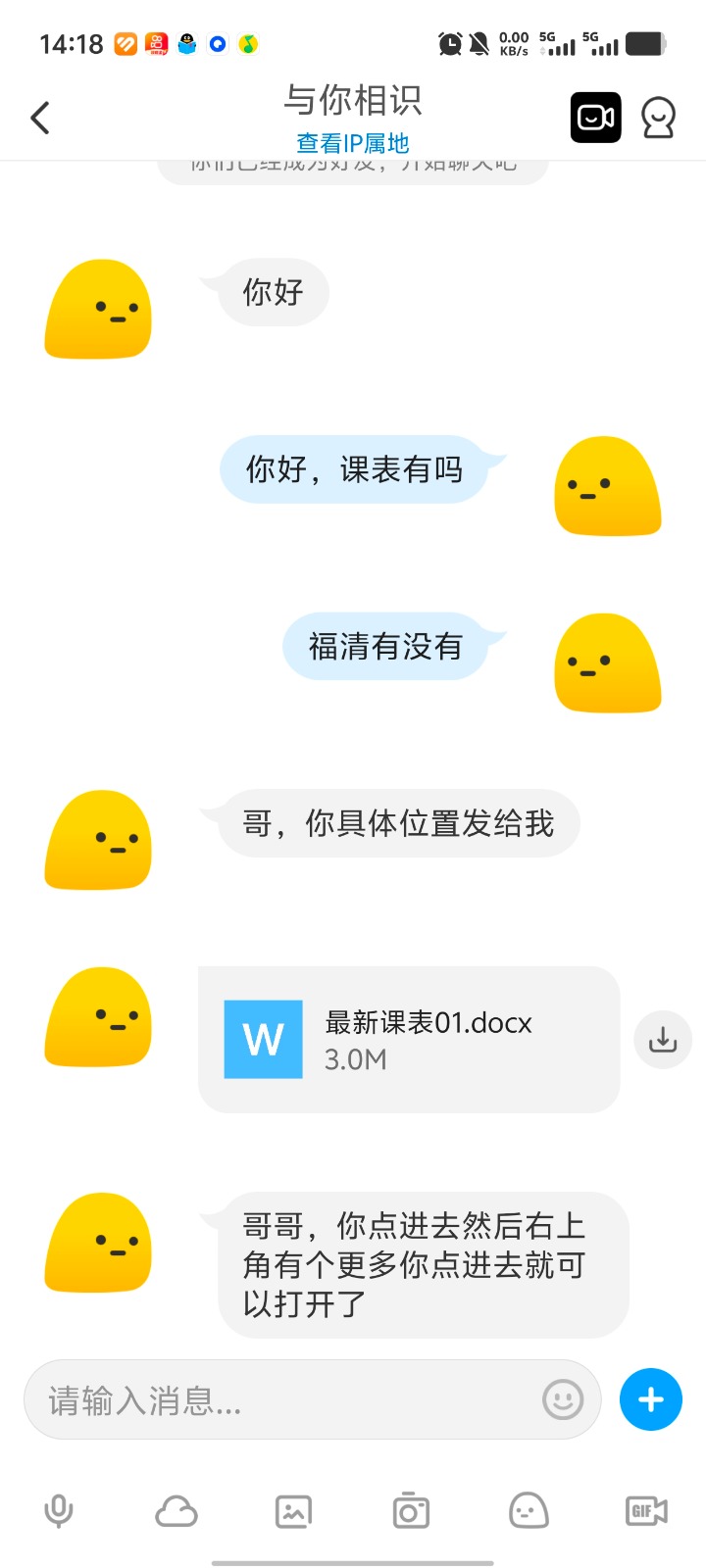The height and width of the screenshot is (1568, 706).
Task: Tap the blue plus button
Action: tap(650, 1399)
